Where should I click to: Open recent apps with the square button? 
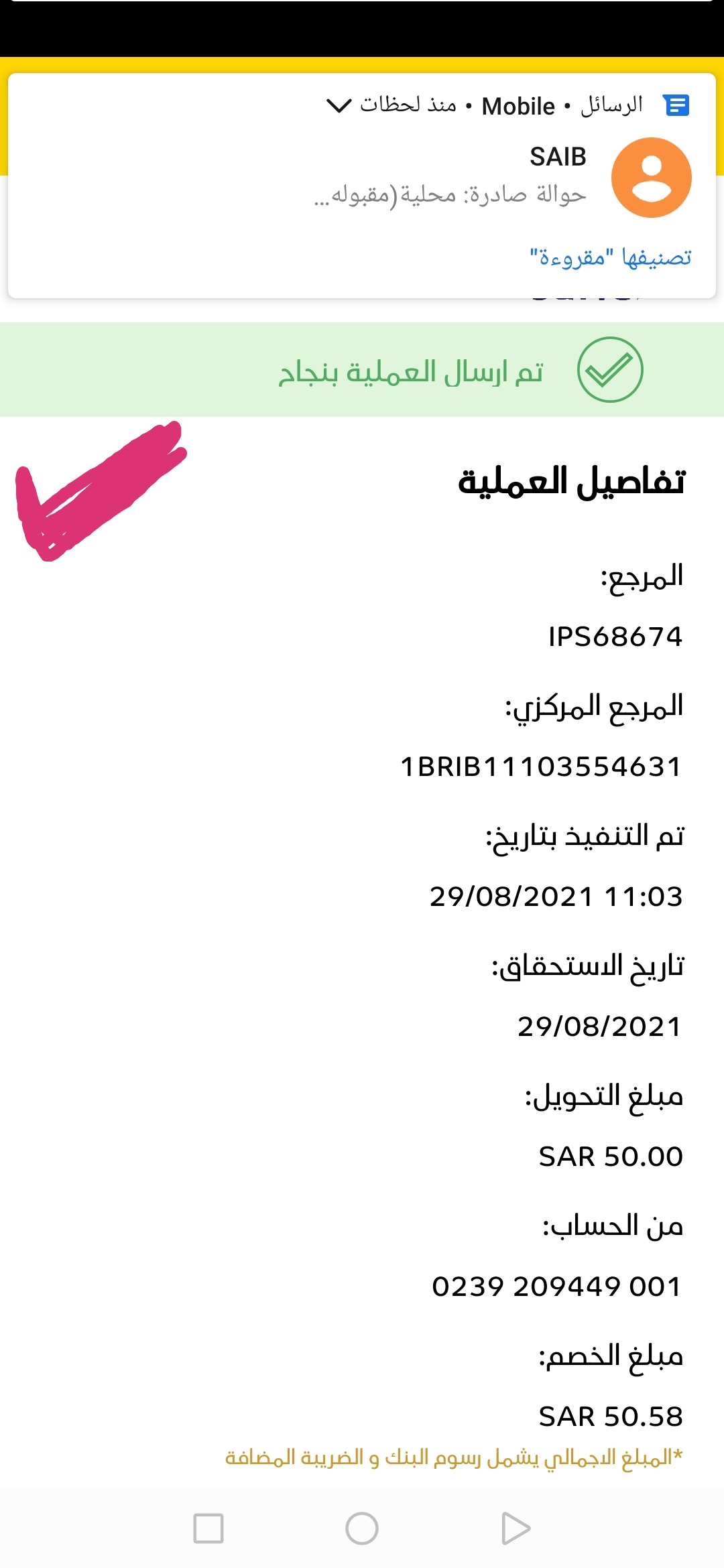208,1528
